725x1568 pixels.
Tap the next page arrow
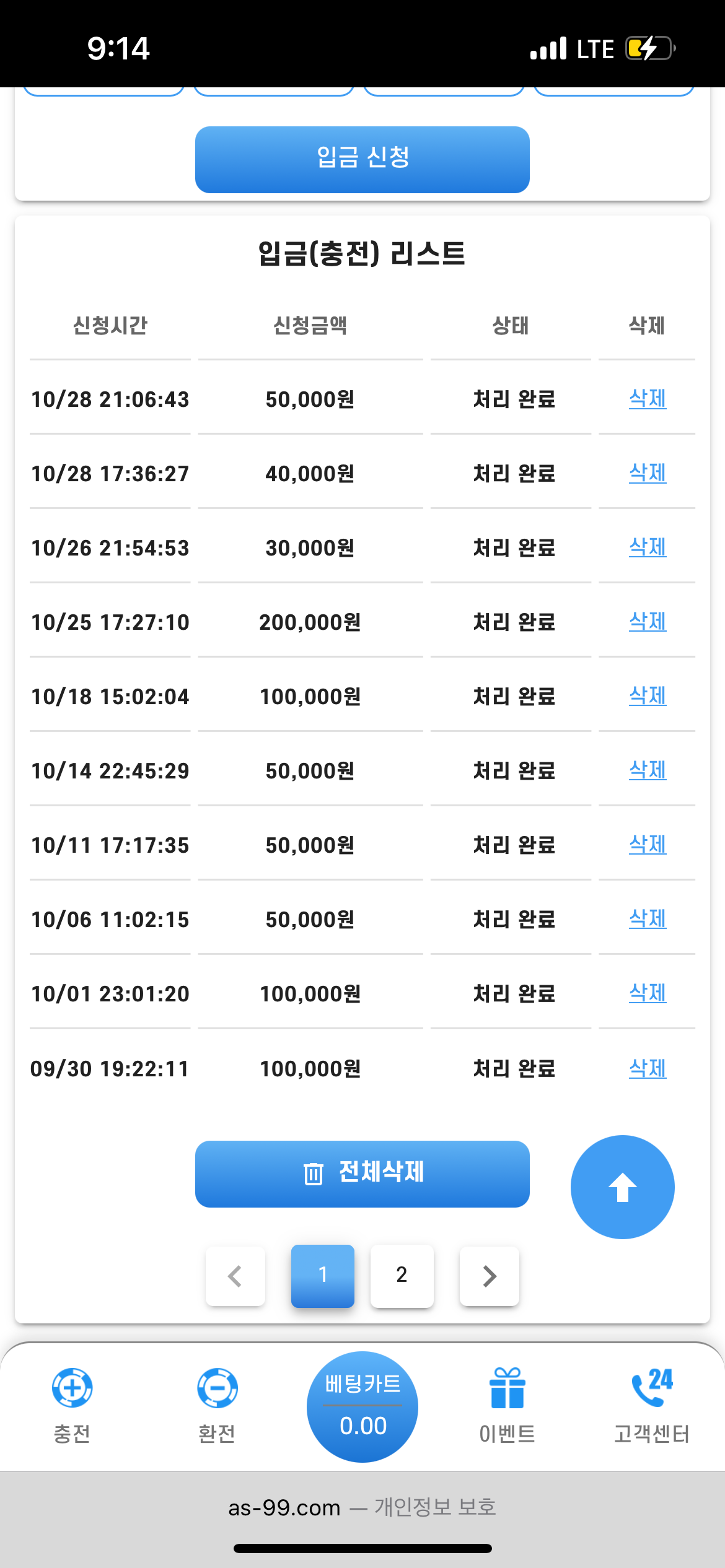[489, 1276]
